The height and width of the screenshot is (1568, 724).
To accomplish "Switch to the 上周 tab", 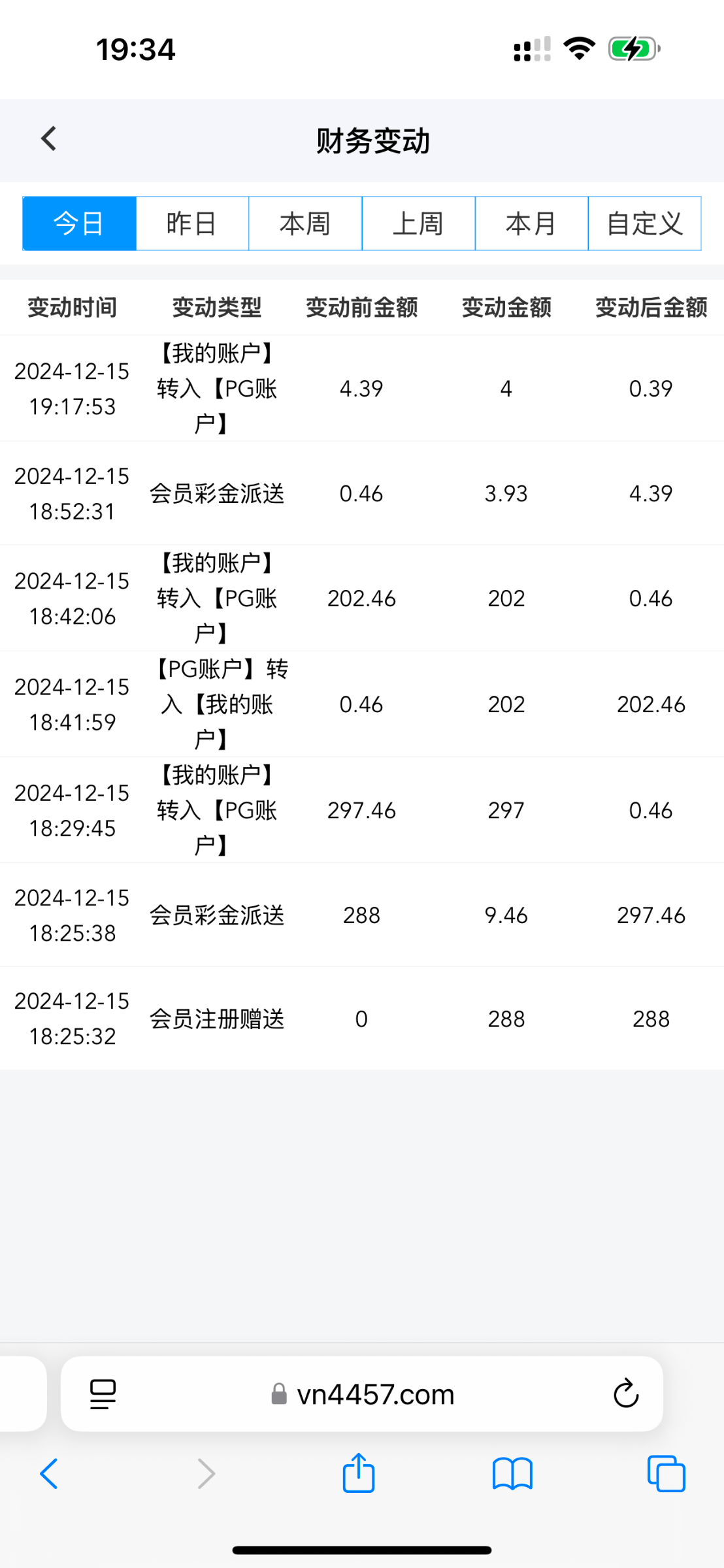I will click(x=418, y=223).
